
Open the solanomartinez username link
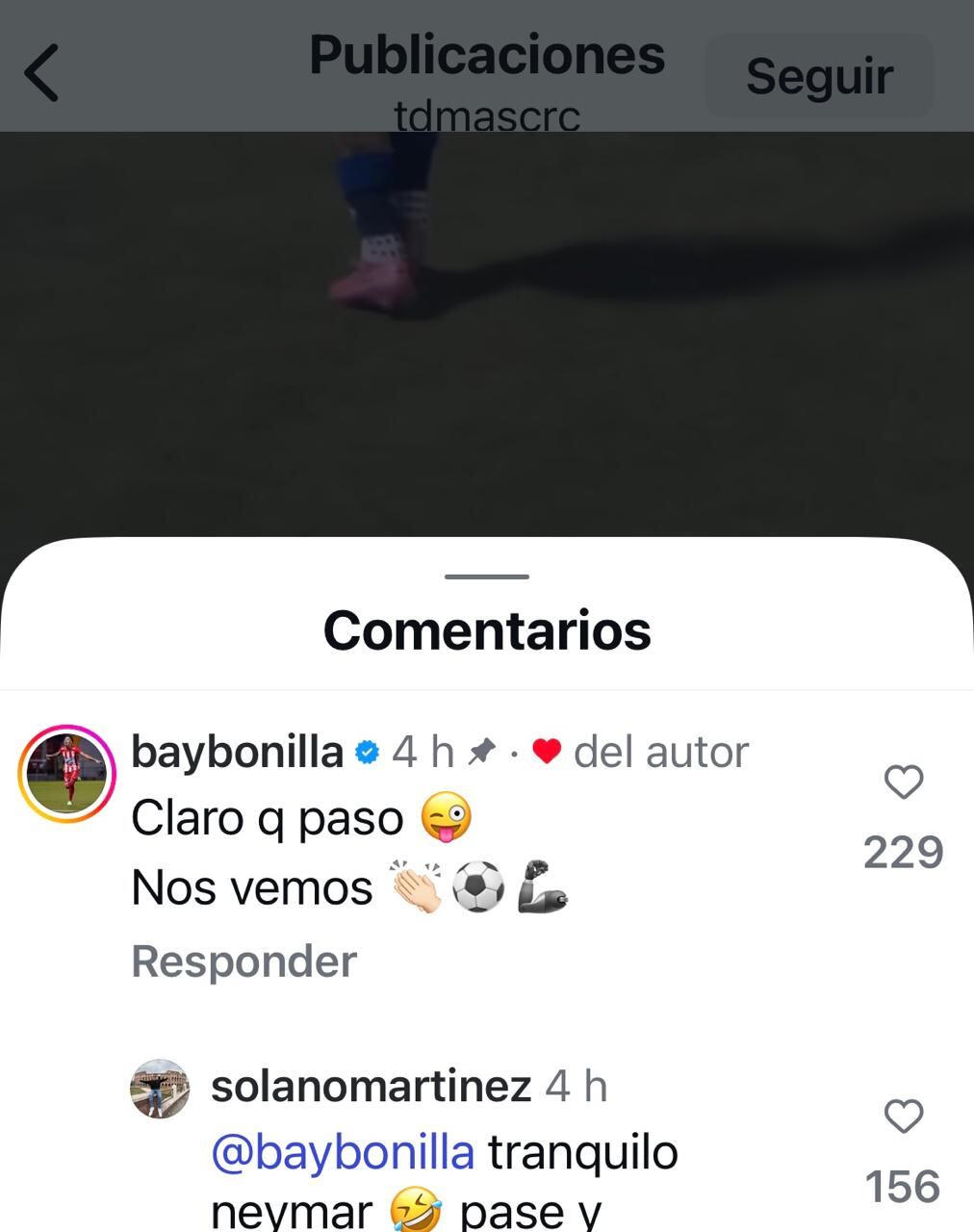pos(371,1087)
